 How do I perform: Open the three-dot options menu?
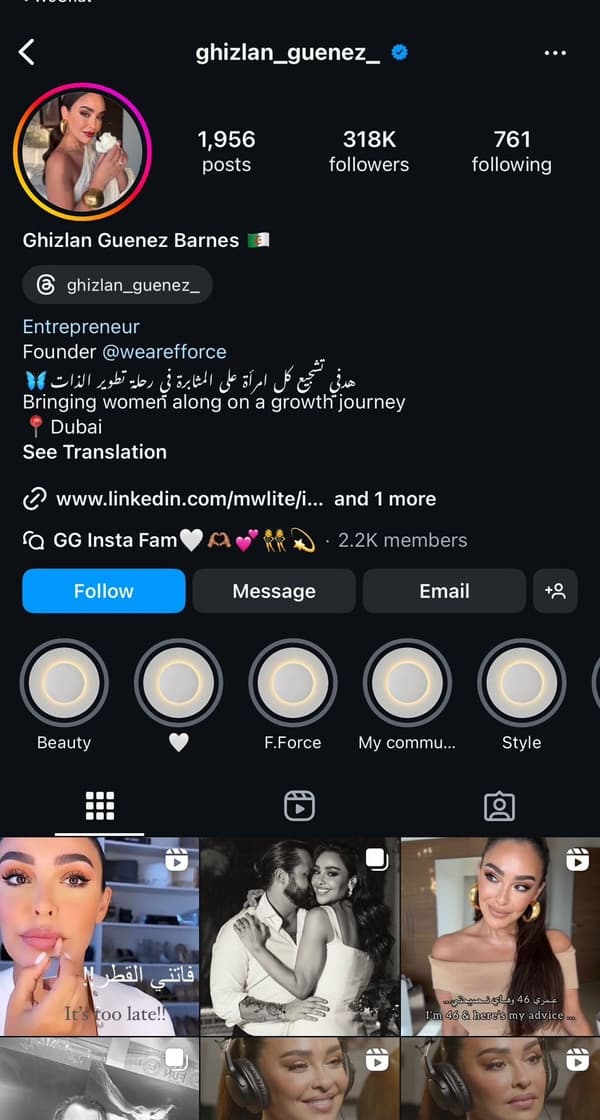[x=555, y=53]
